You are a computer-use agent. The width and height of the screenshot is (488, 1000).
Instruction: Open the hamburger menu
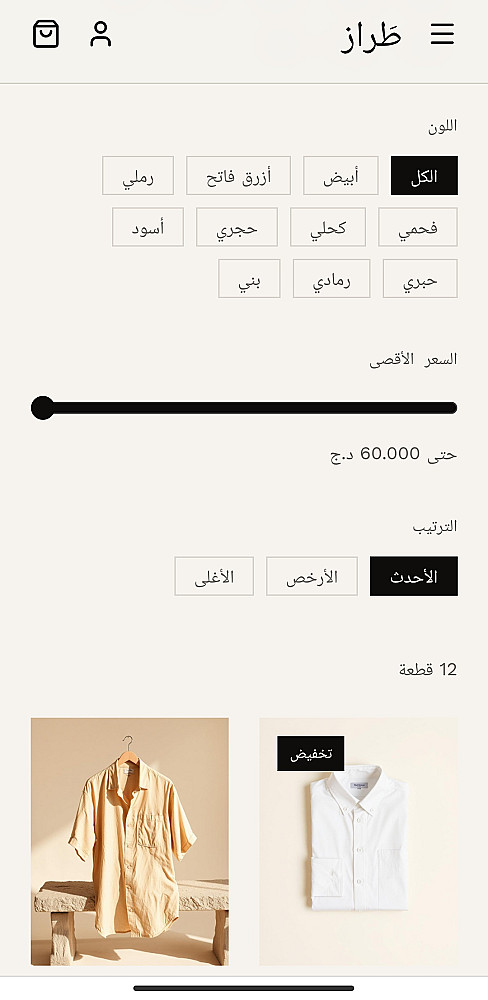pyautogui.click(x=442, y=34)
